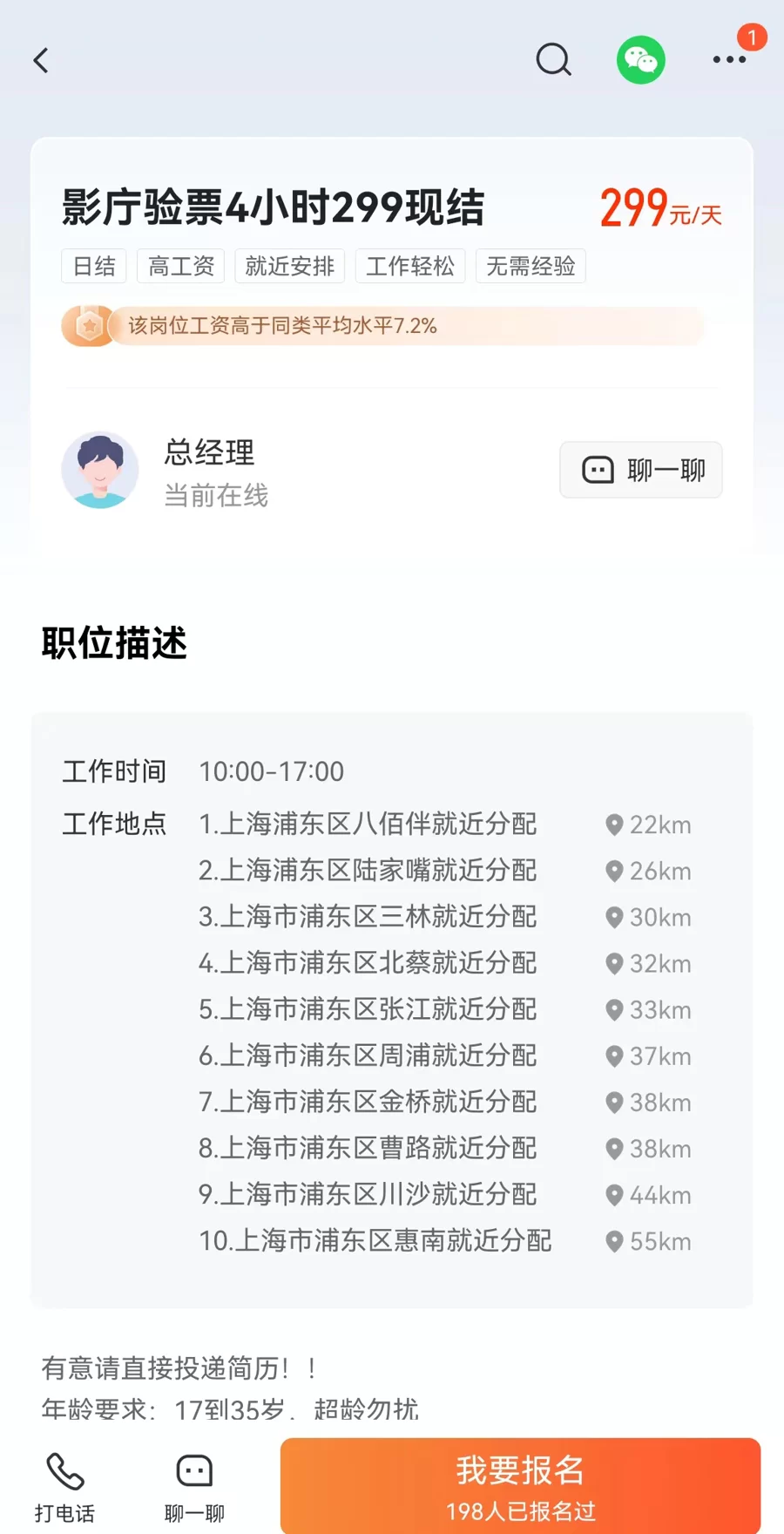The image size is (784, 1534).
Task: View the 职位描述 section header
Action: 114,644
